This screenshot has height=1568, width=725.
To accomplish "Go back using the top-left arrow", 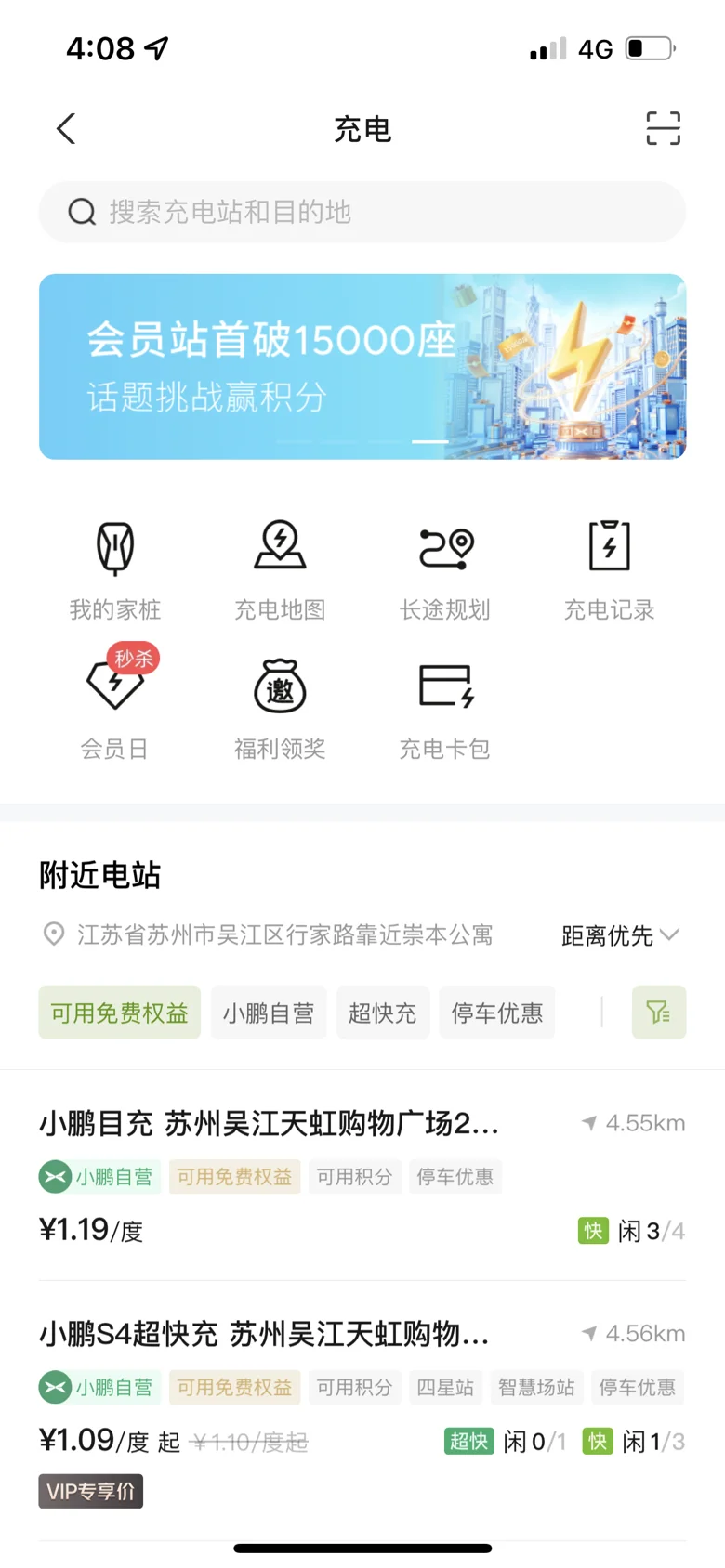I will [66, 129].
